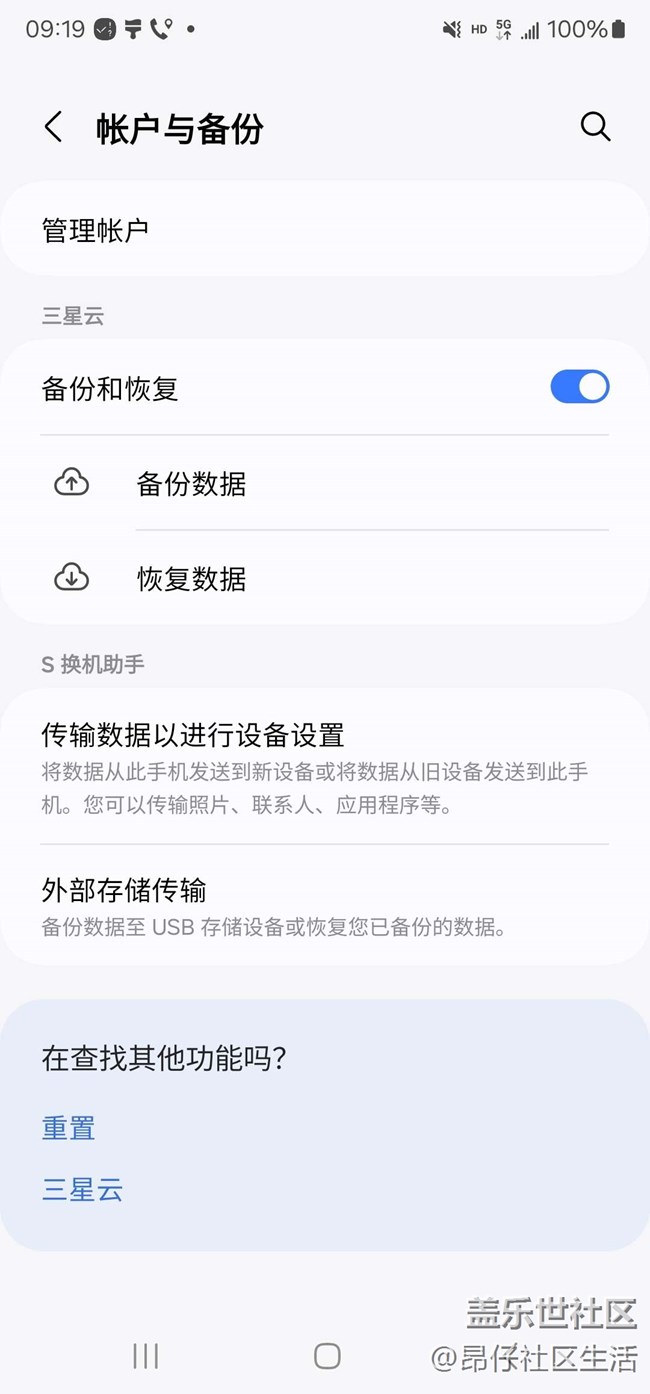The image size is (650, 1394).
Task: Go back from 帐户与备份 page
Action: coord(53,128)
